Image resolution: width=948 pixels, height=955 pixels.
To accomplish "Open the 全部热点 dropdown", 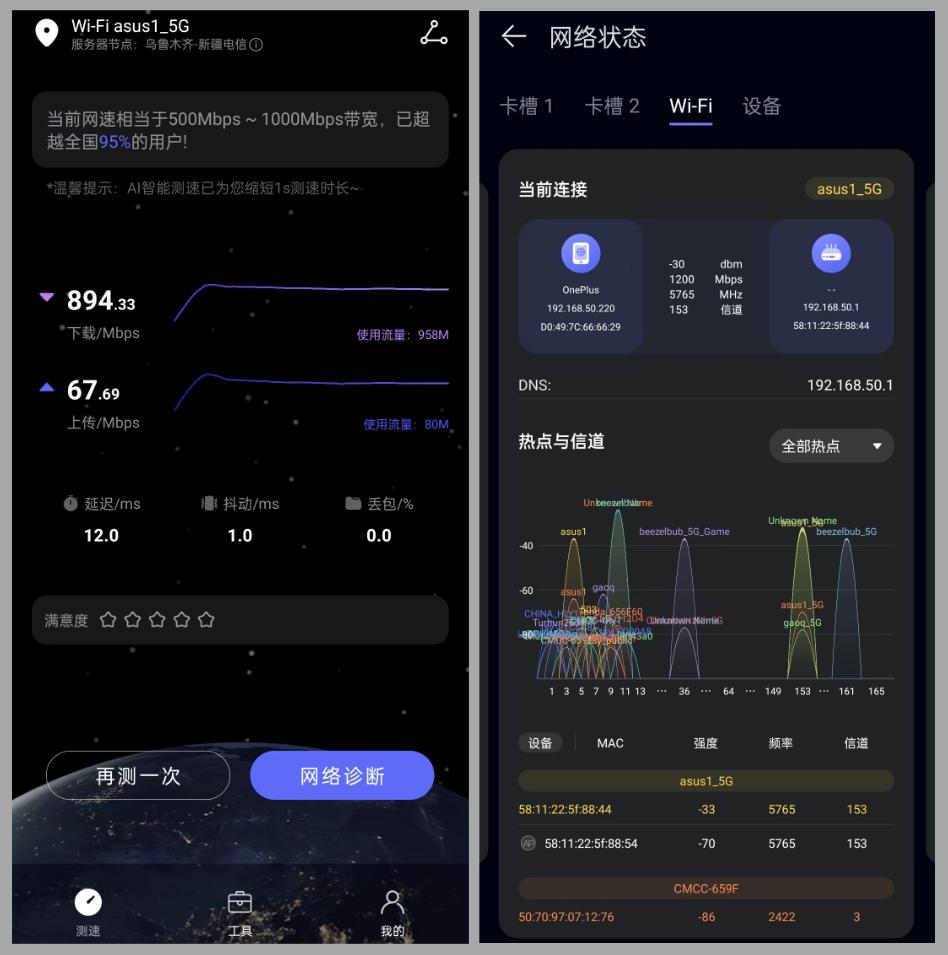I will [x=830, y=446].
